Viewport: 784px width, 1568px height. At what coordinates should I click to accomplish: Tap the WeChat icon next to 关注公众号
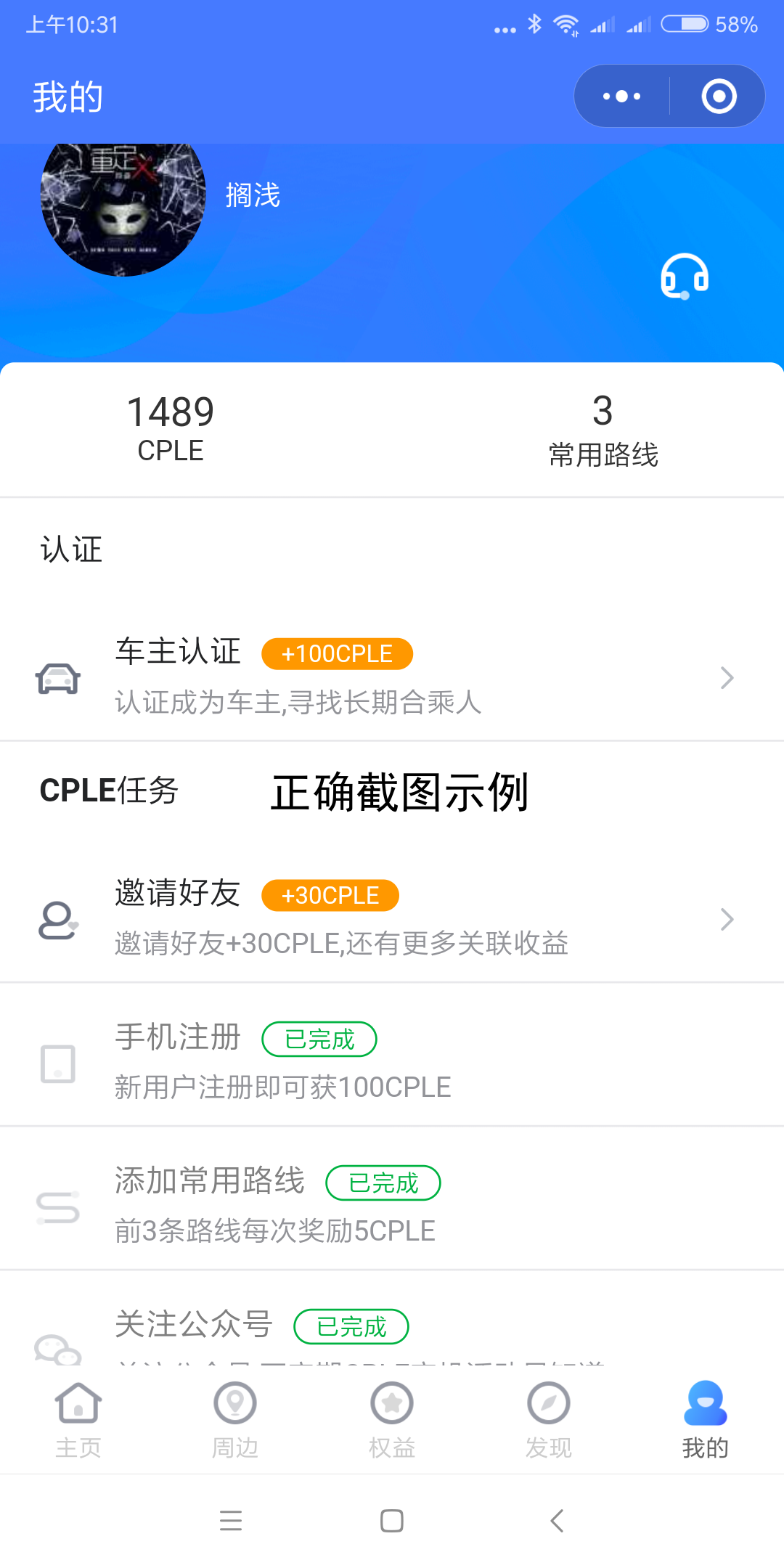tap(59, 1349)
